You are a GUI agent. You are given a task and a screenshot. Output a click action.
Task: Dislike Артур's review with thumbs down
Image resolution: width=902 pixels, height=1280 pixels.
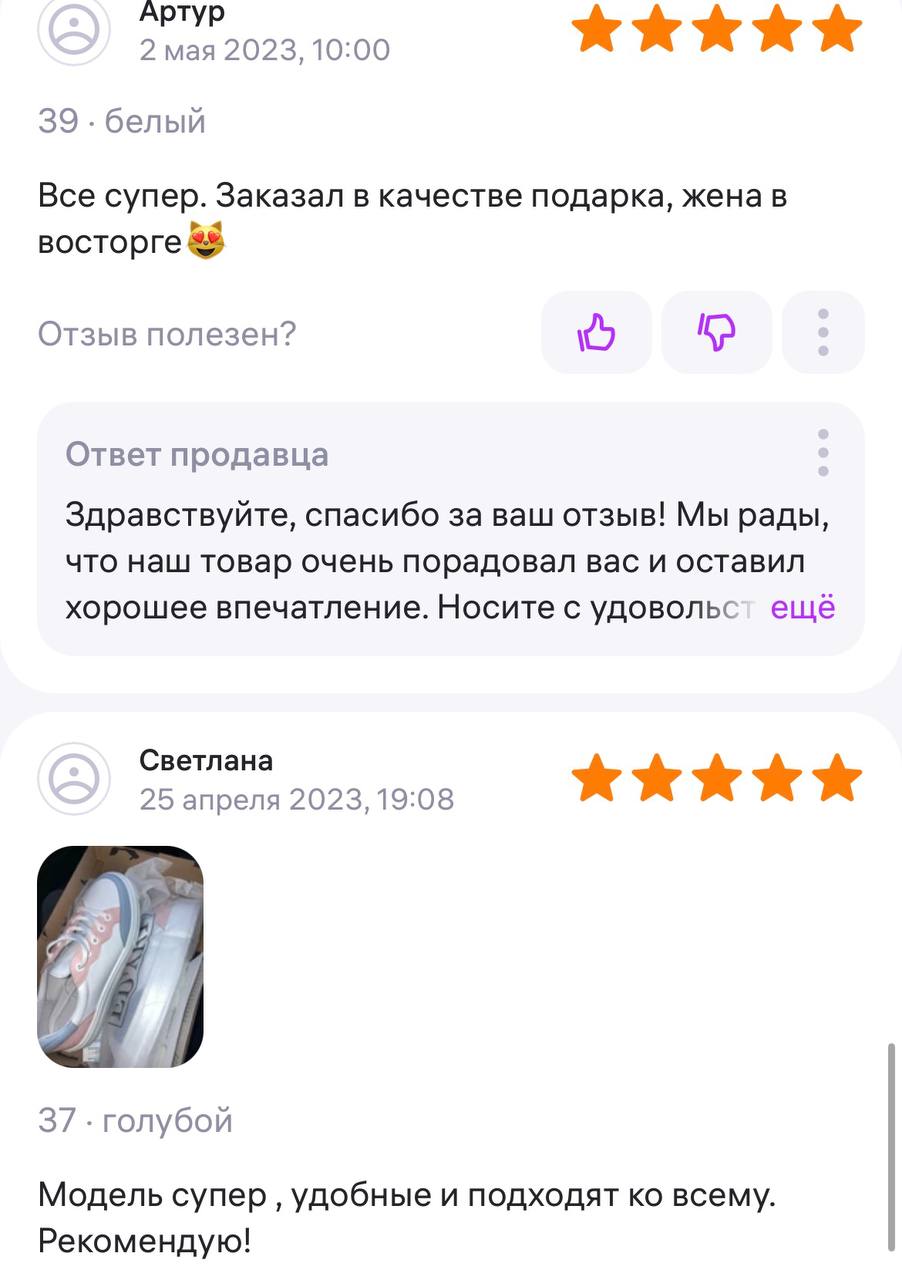click(716, 332)
